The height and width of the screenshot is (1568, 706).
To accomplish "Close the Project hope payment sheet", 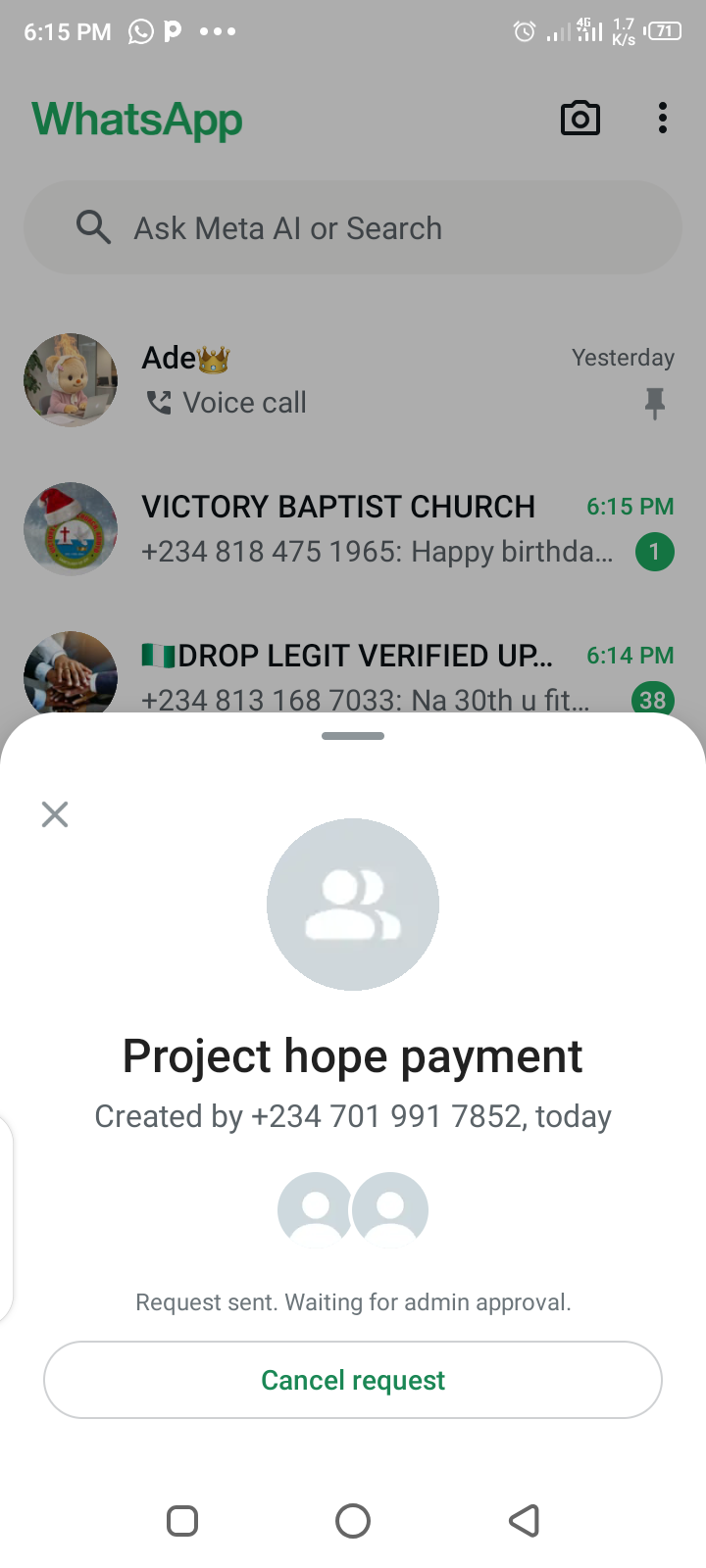I will point(55,814).
